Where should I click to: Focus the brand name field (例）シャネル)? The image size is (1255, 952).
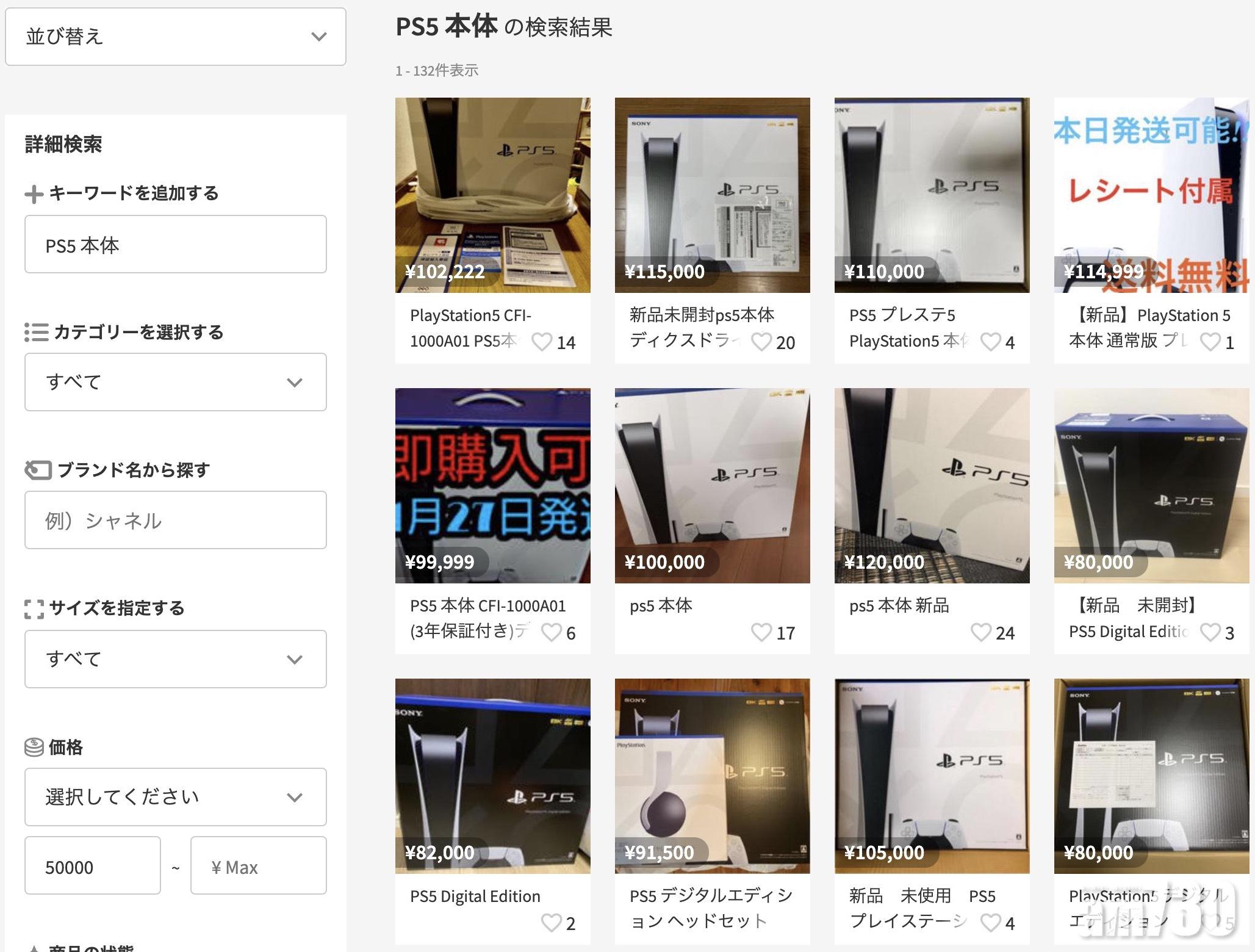[176, 520]
